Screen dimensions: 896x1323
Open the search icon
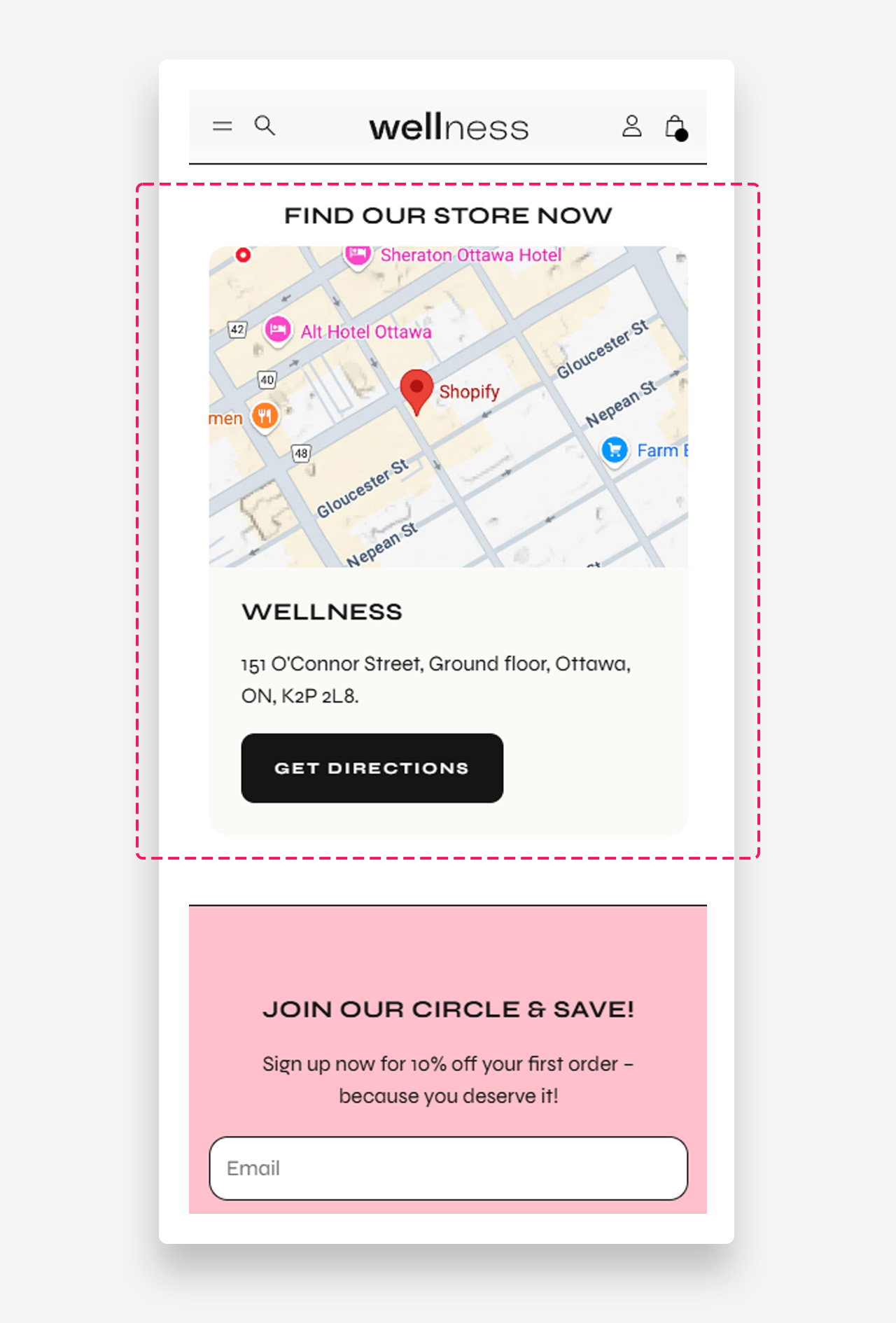pos(265,126)
